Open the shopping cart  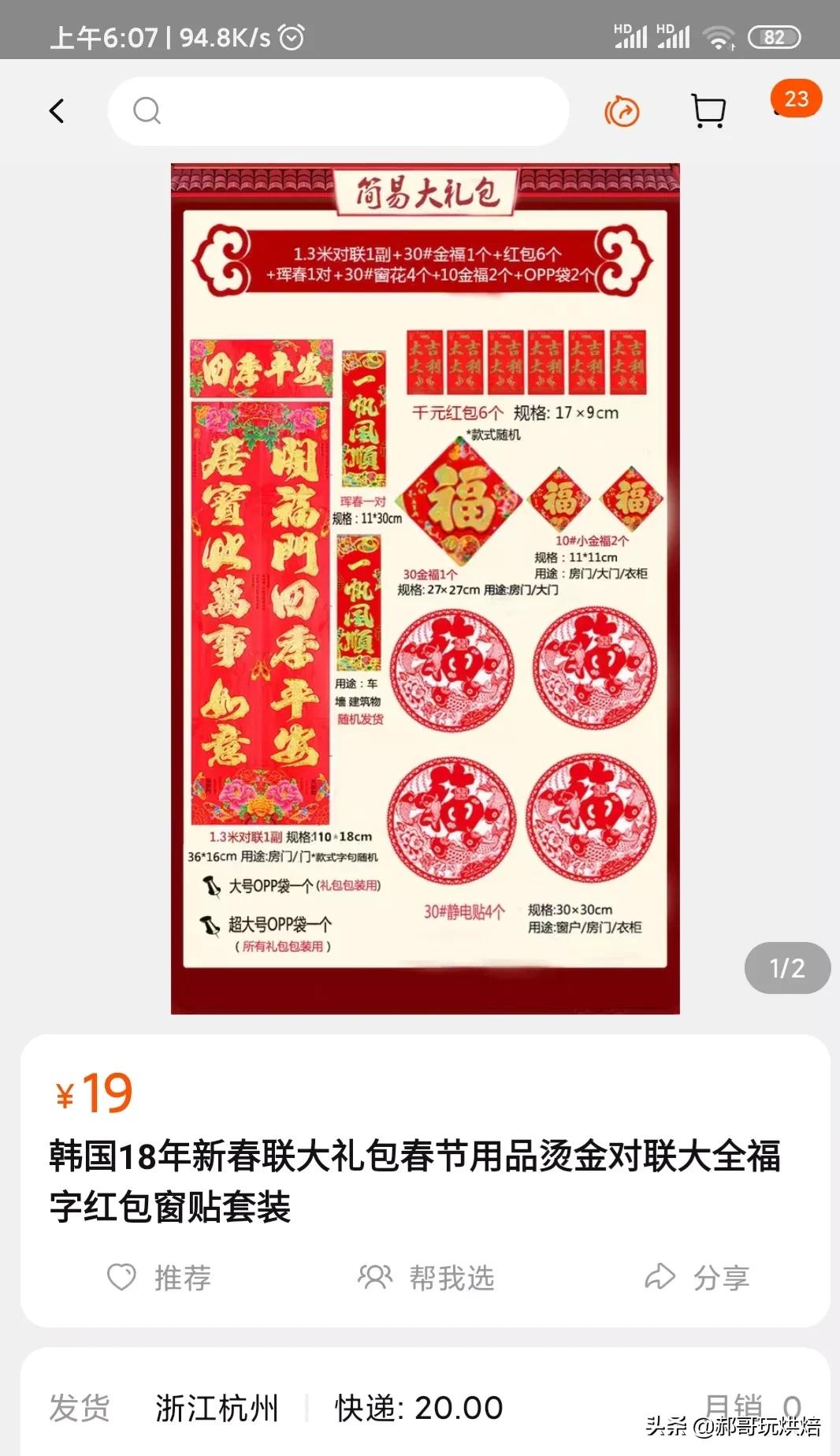[707, 111]
